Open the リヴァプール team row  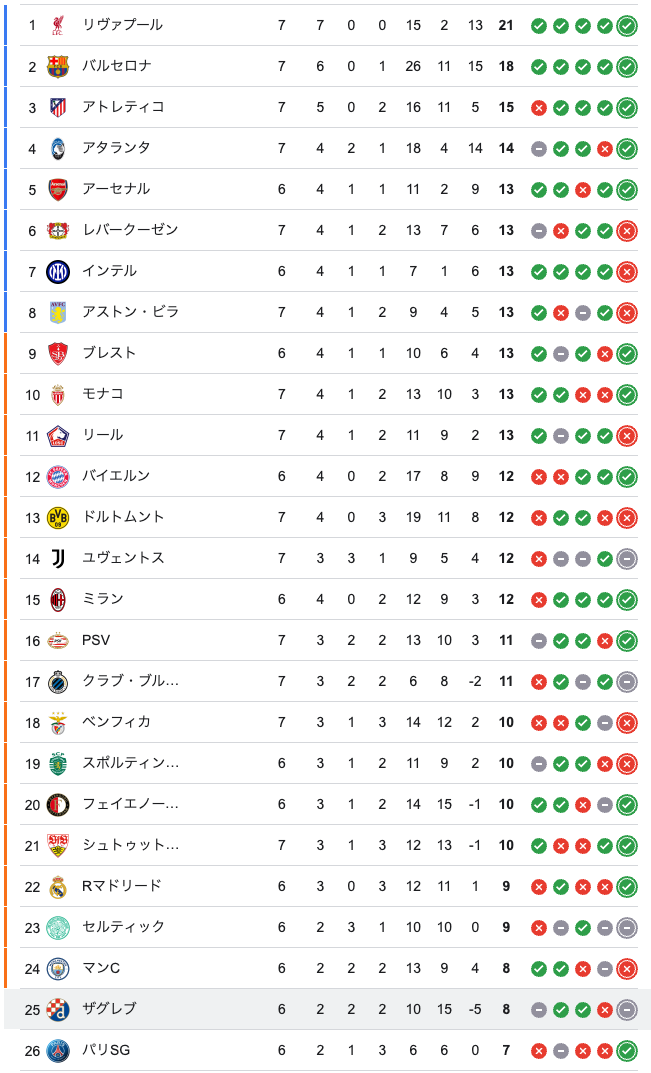pos(327,25)
